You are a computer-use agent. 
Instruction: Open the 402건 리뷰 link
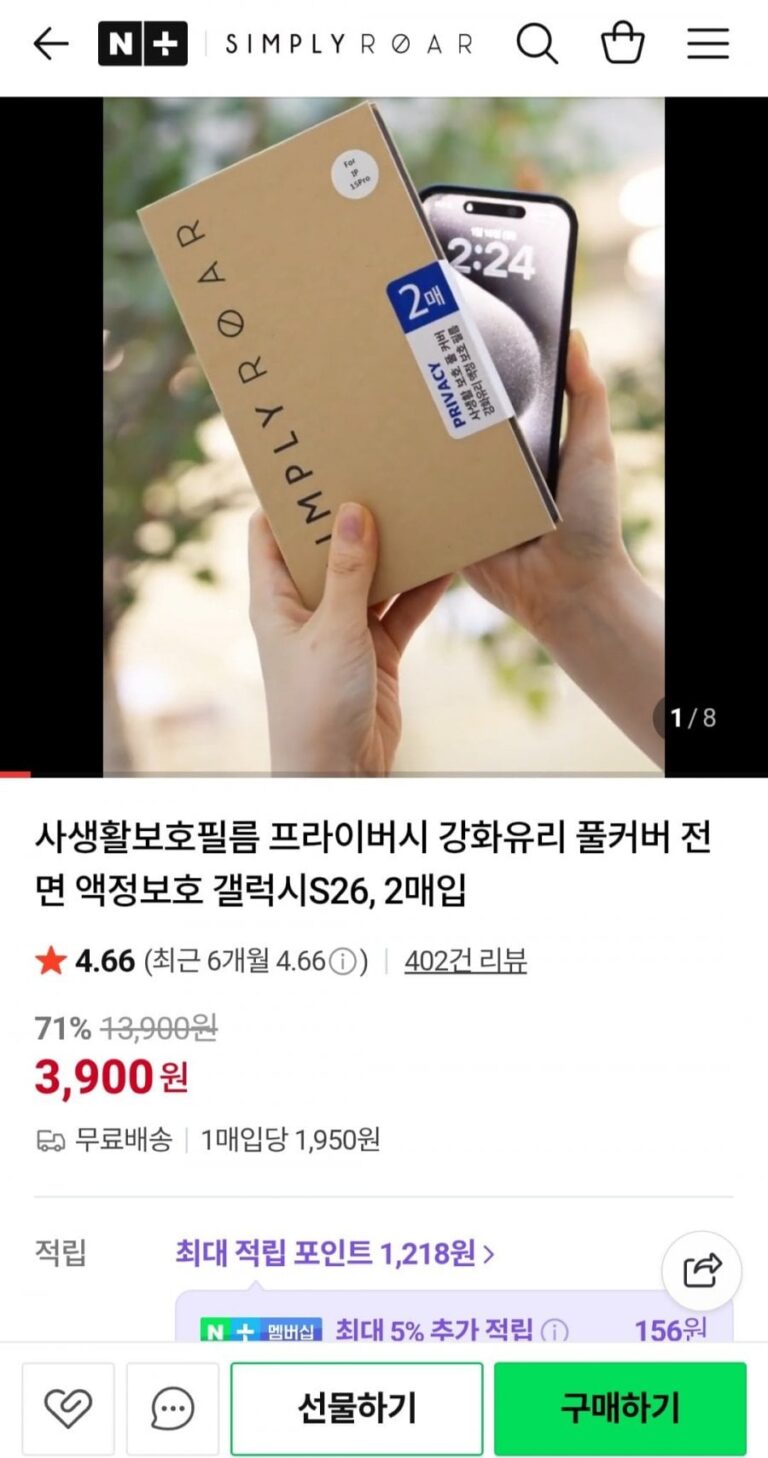(465, 962)
